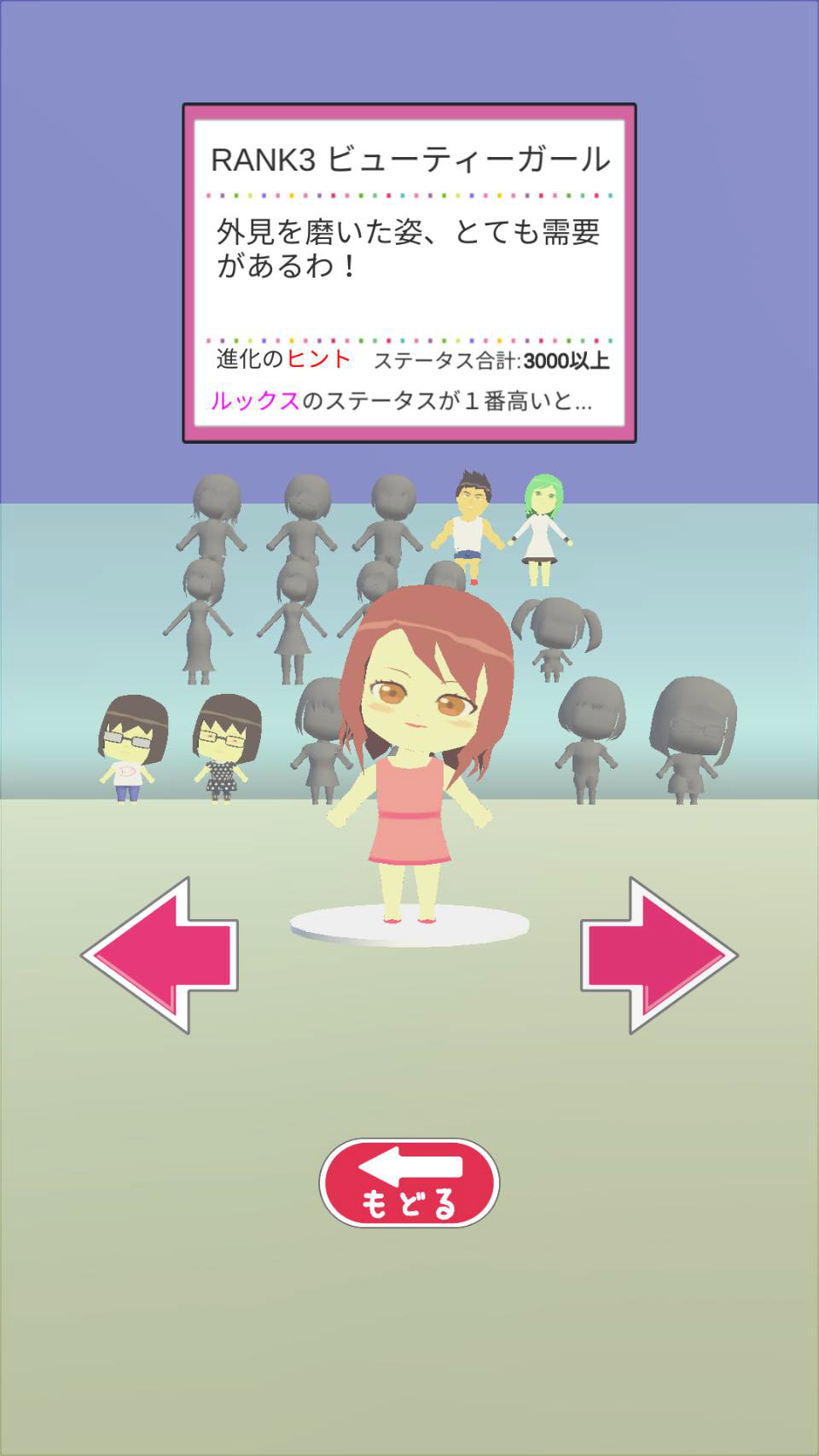Show the next character with the right arrow
The height and width of the screenshot is (1456, 819).
(657, 956)
